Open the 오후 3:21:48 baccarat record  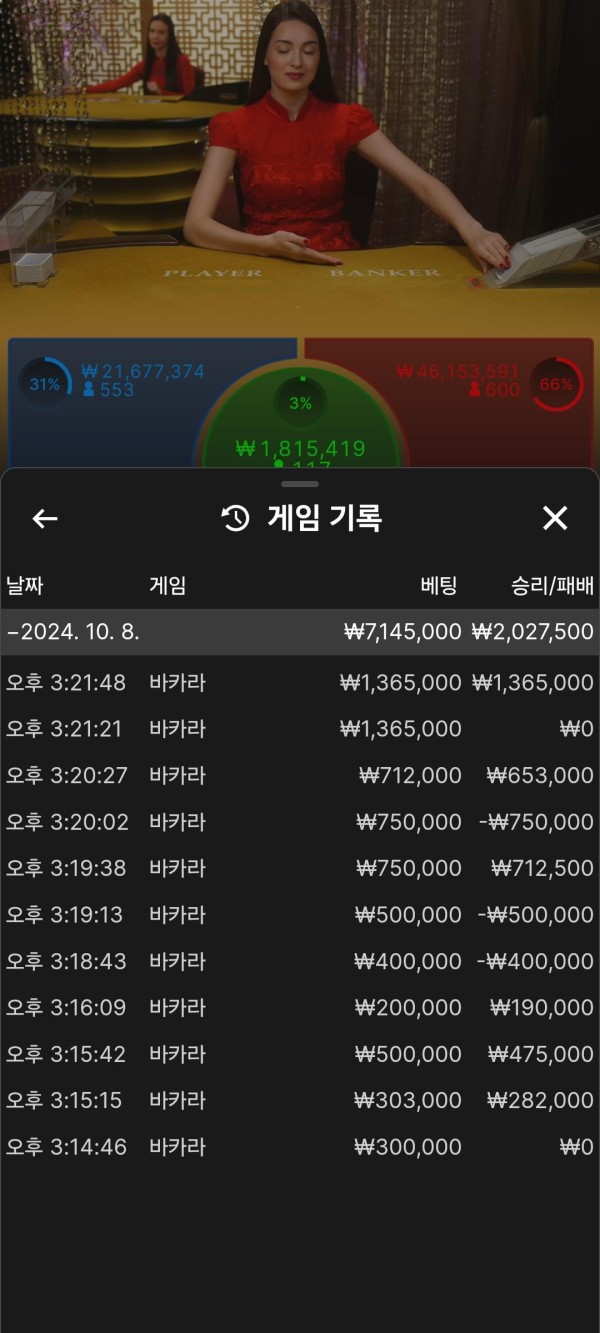point(300,683)
